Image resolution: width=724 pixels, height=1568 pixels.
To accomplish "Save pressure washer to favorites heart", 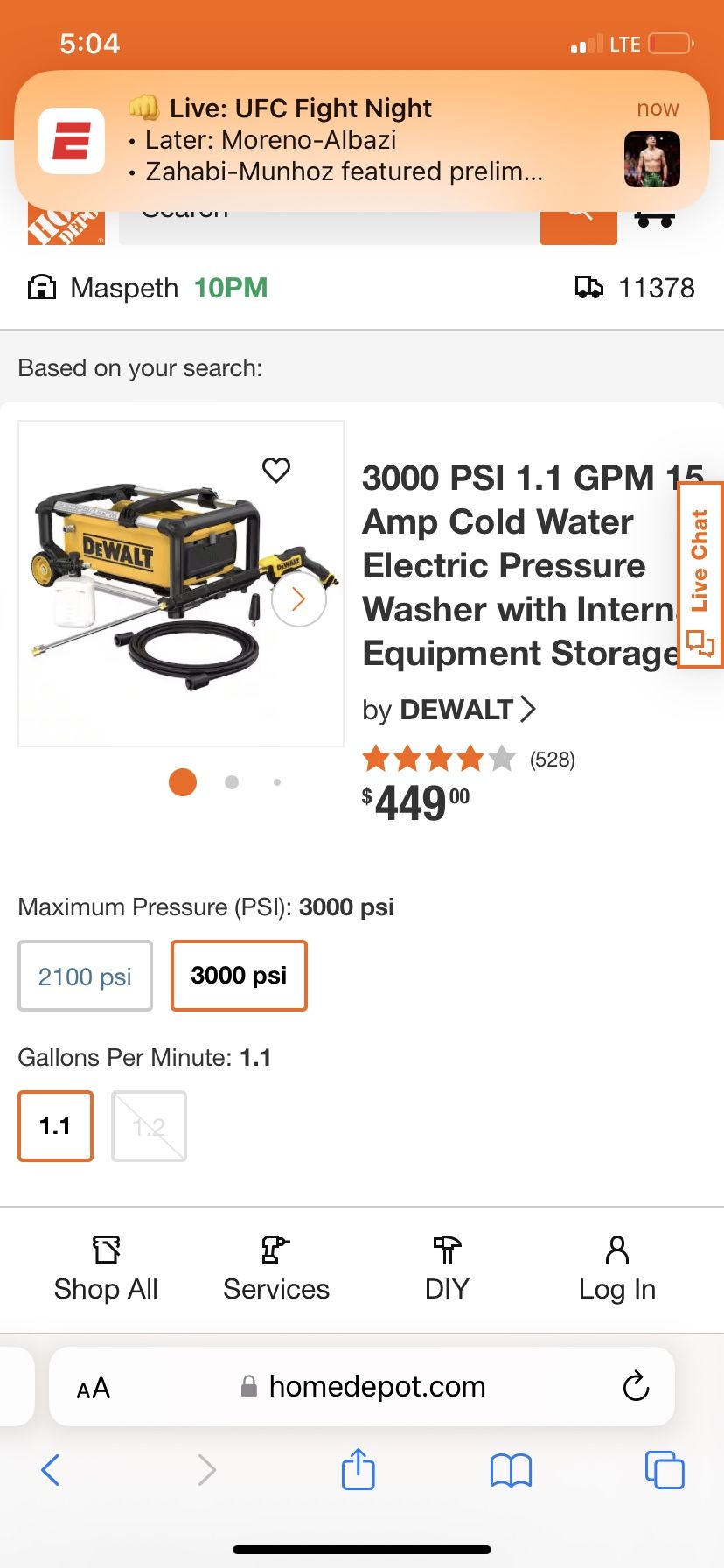I will 276,470.
